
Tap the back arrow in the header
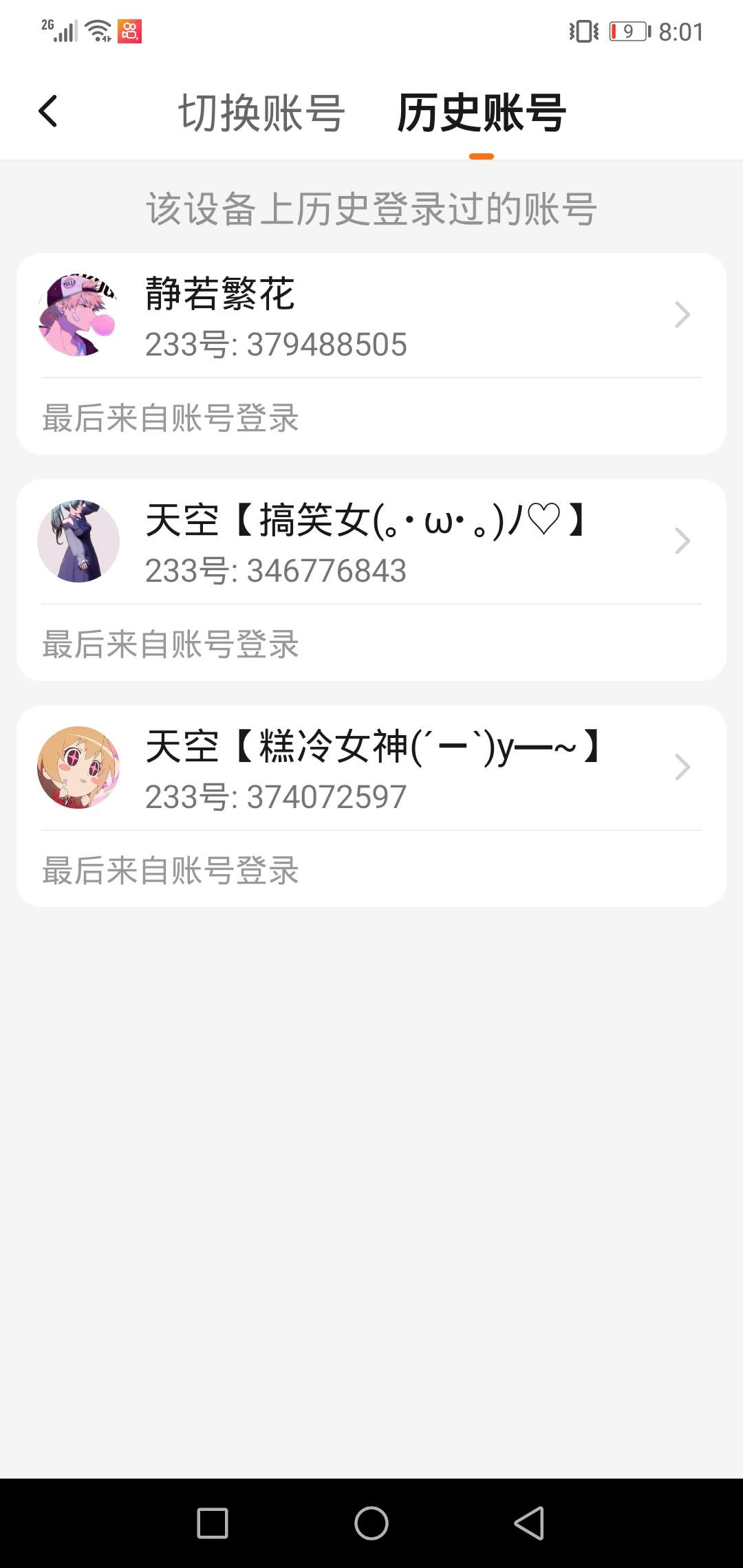coord(48,111)
